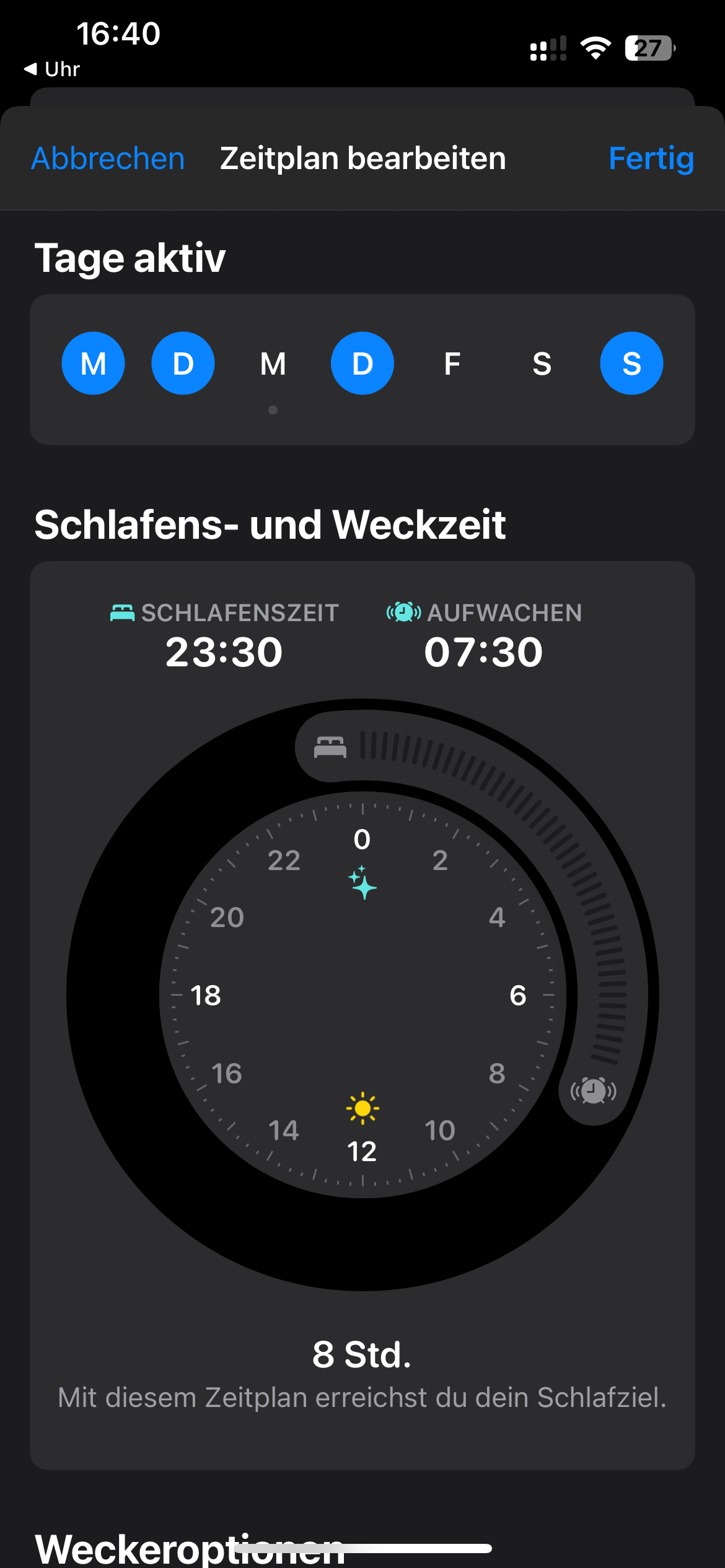This screenshot has width=725, height=1568.
Task: Select the bed handle on sleep dial
Action: coord(330,747)
